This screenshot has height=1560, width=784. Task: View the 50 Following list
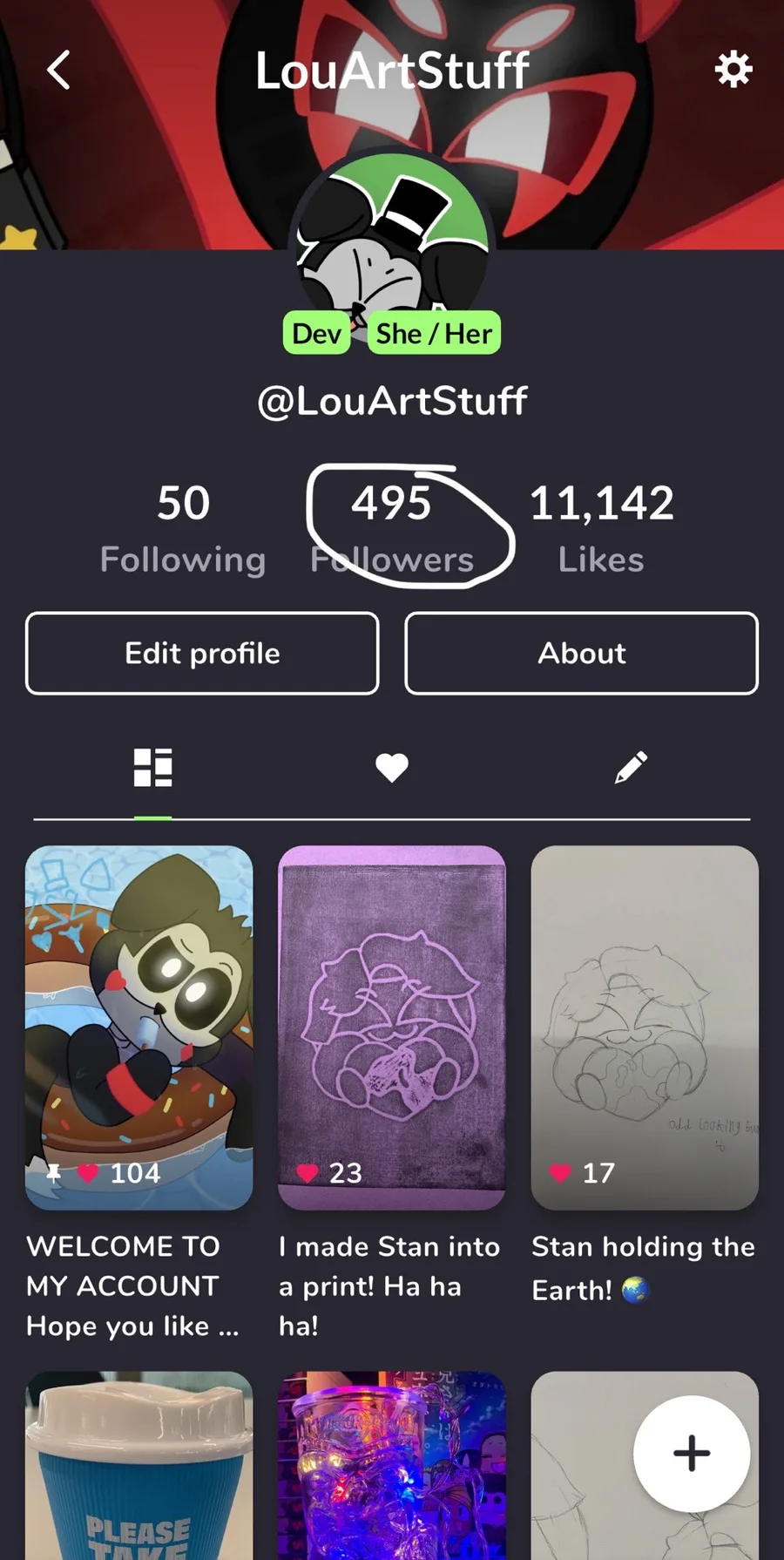pyautogui.click(x=183, y=529)
